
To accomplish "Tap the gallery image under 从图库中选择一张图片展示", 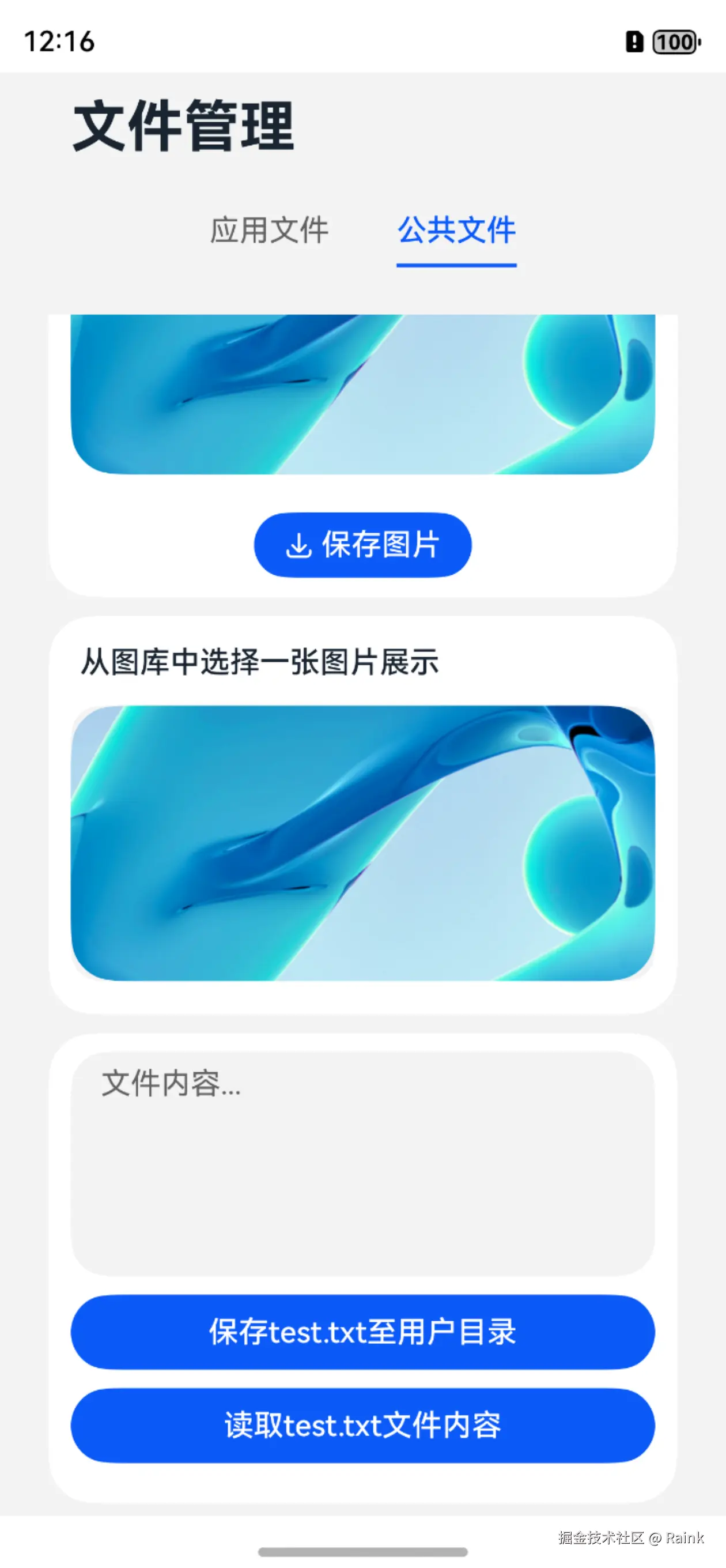I will (x=362, y=842).
